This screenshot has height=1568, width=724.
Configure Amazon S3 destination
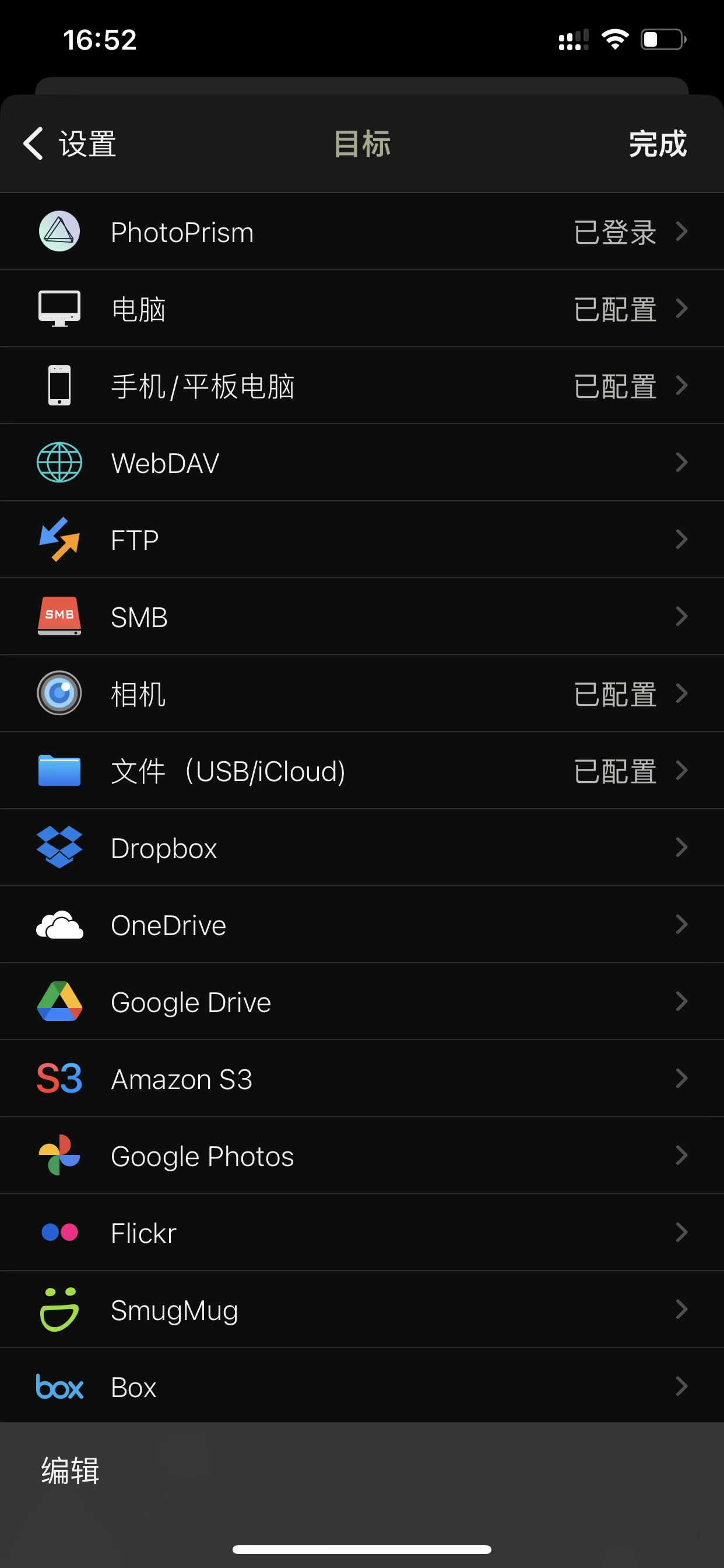point(361,1079)
